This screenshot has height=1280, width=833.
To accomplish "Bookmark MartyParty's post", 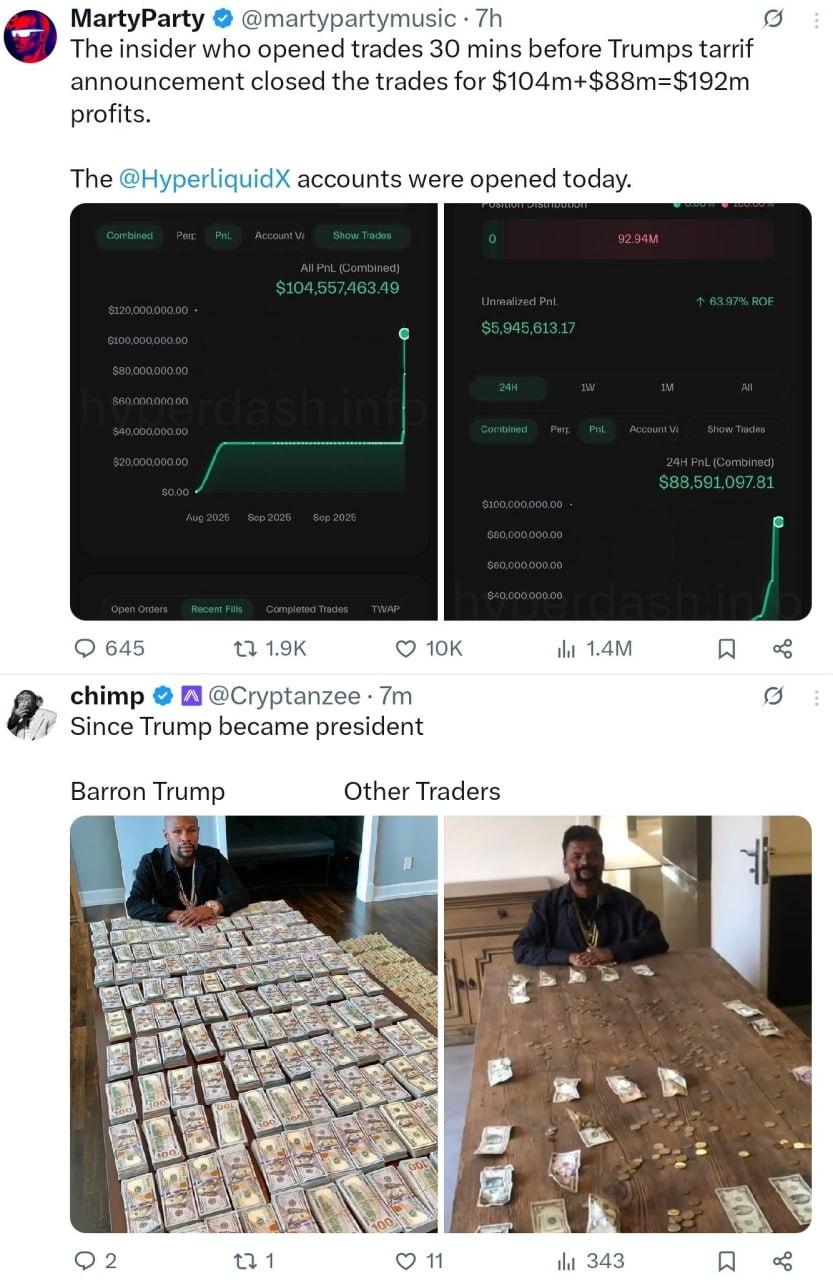I will point(728,649).
